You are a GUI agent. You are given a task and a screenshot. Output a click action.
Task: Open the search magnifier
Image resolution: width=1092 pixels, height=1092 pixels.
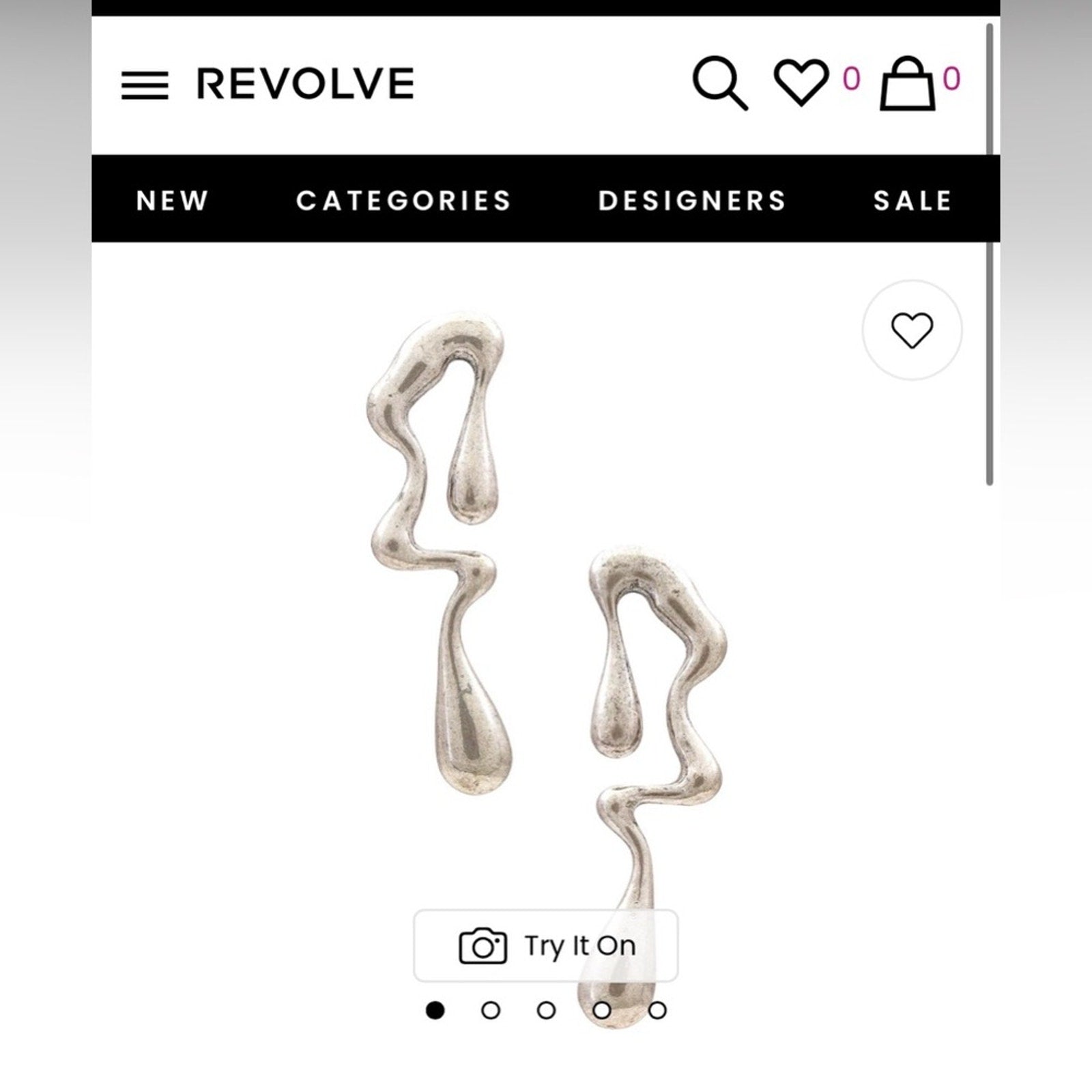pos(720,83)
